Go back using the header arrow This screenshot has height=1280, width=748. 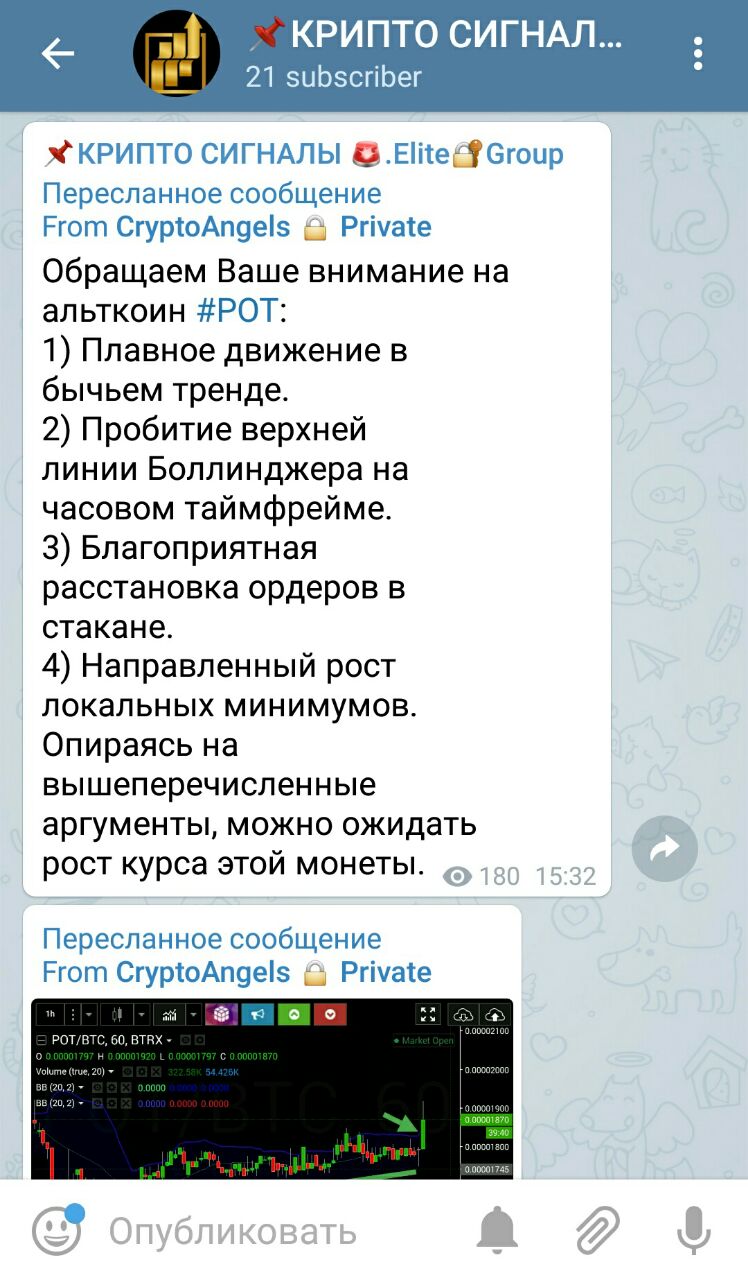click(x=58, y=54)
